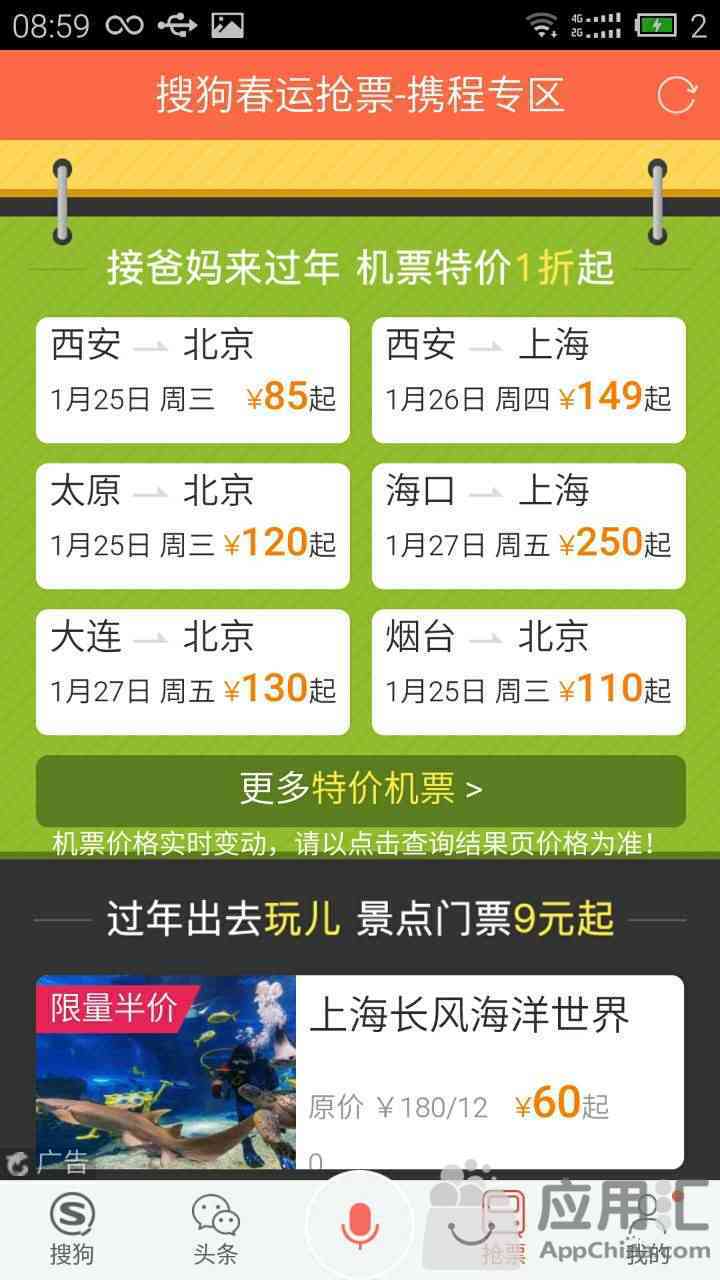Switch to the 抢票 tab
Screen dimensions: 720x1280
tap(503, 1230)
